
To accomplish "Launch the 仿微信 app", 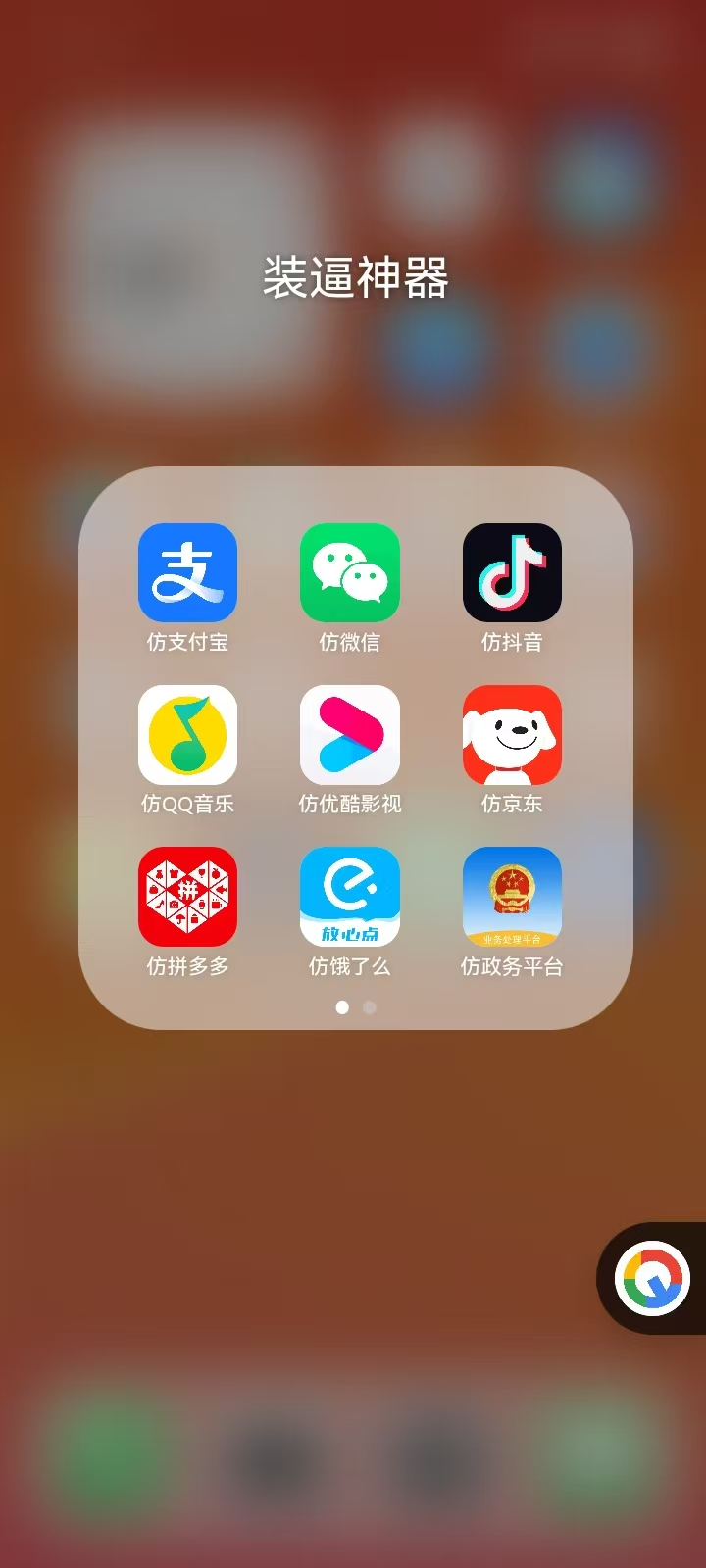I will pos(350,573).
